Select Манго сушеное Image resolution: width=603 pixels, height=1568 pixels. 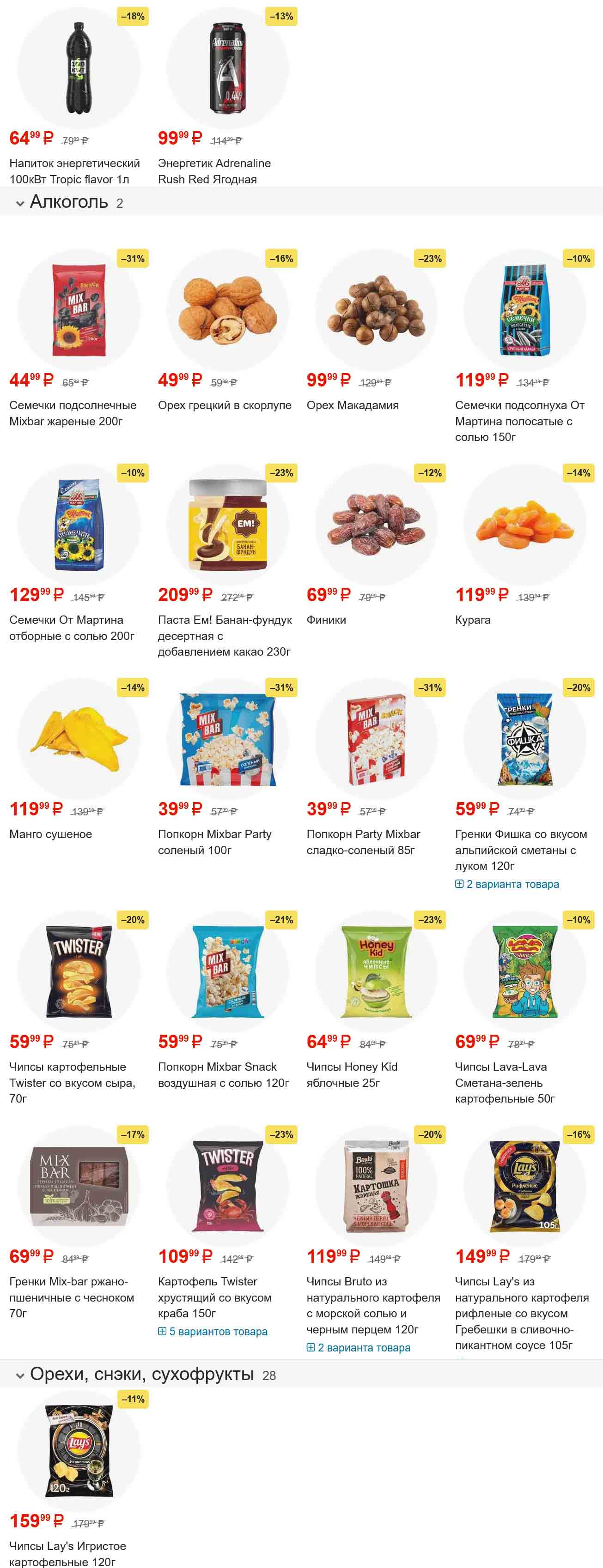point(50,834)
